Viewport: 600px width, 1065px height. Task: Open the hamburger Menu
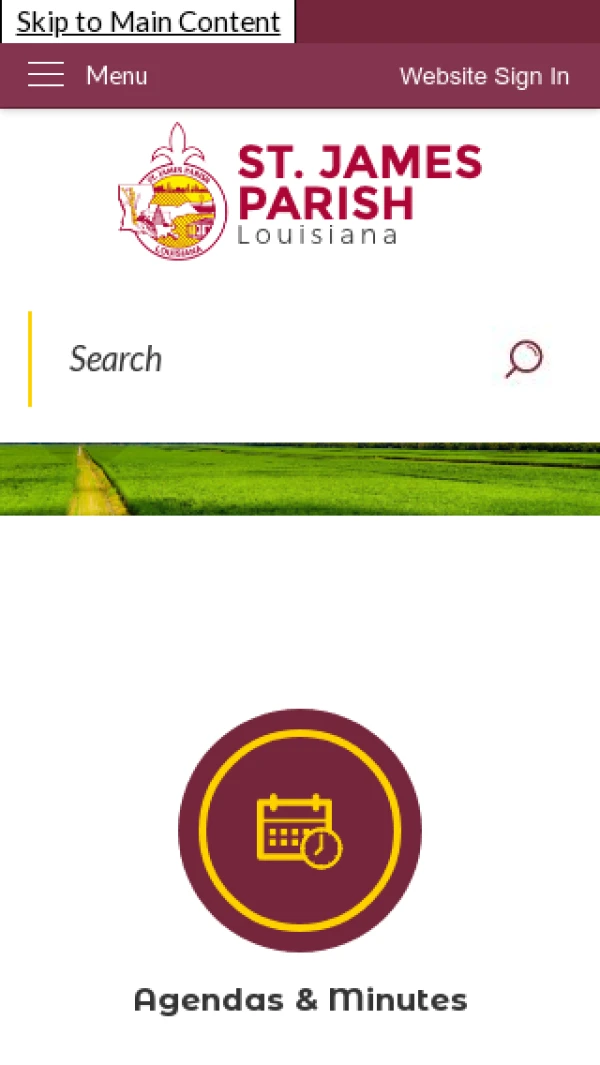pos(87,76)
